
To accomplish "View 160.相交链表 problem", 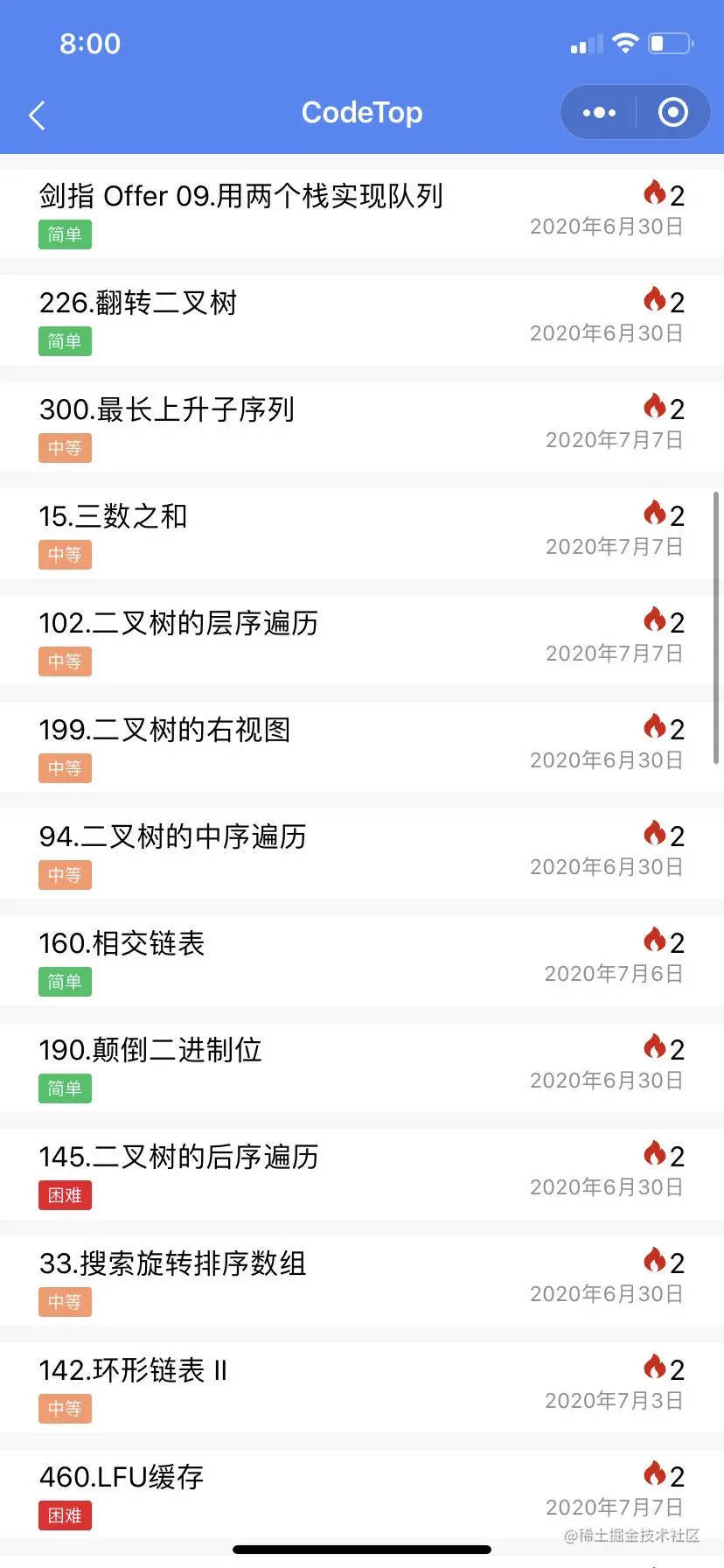I will [x=122, y=944].
